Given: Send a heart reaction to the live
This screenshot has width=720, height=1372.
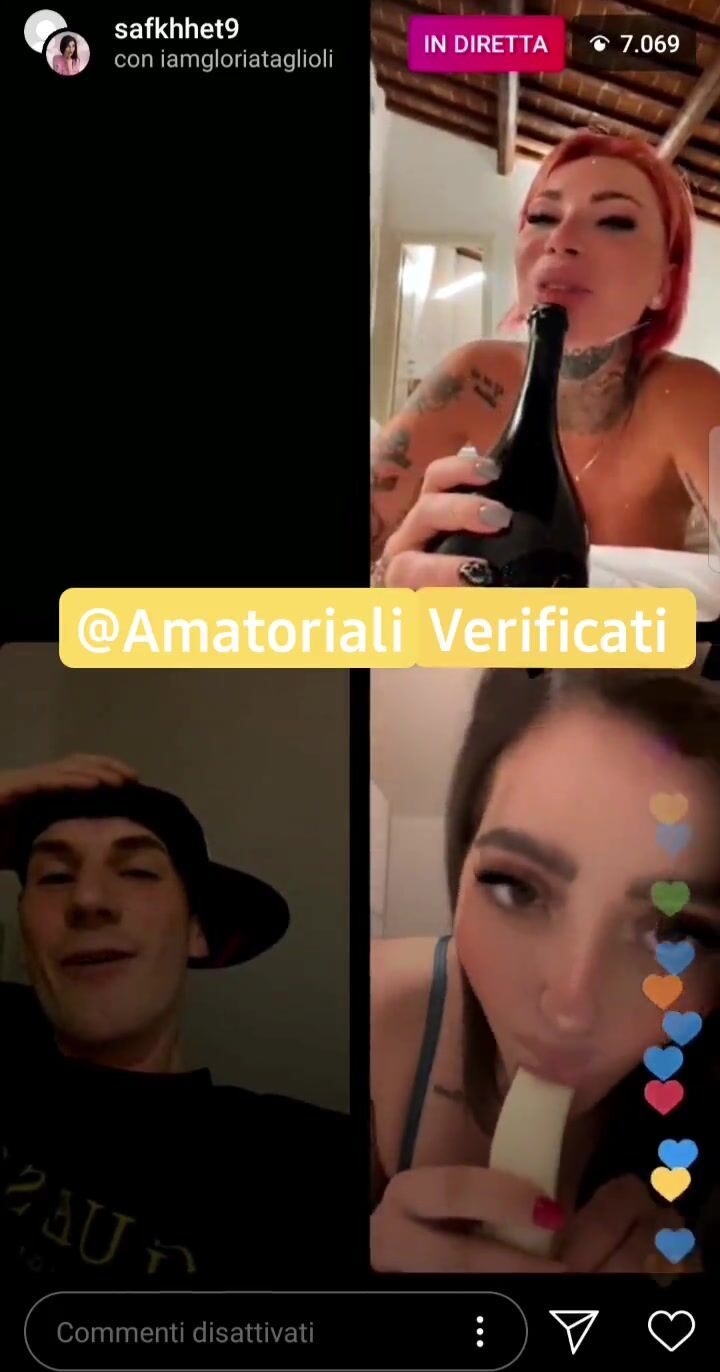Looking at the screenshot, I should [671, 1331].
